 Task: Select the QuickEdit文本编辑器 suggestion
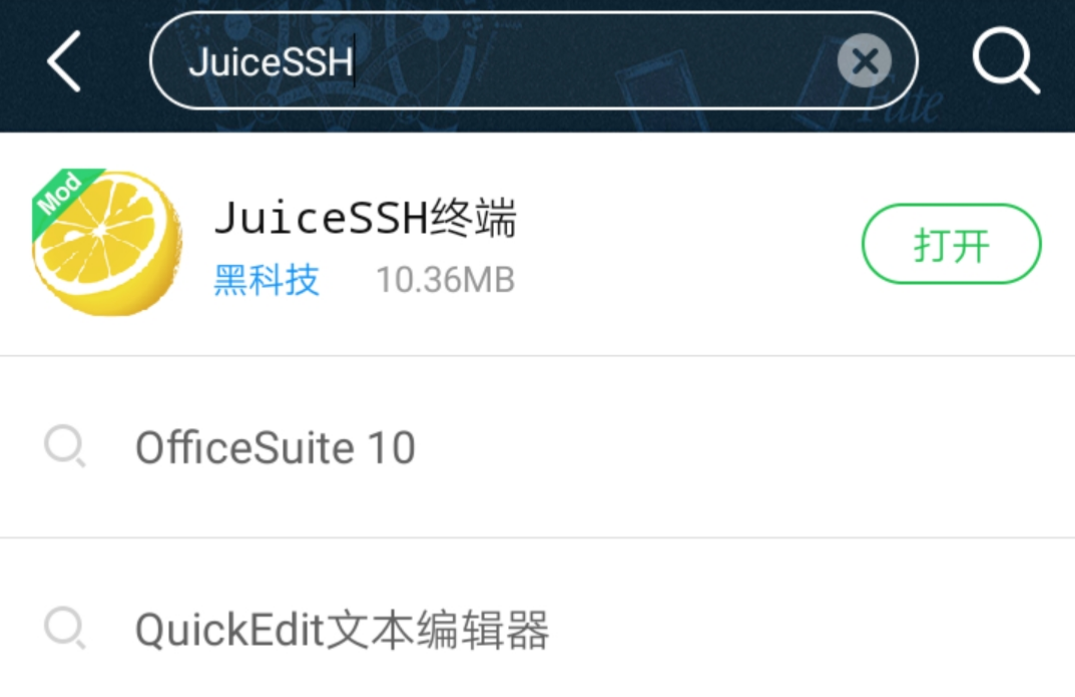point(342,630)
